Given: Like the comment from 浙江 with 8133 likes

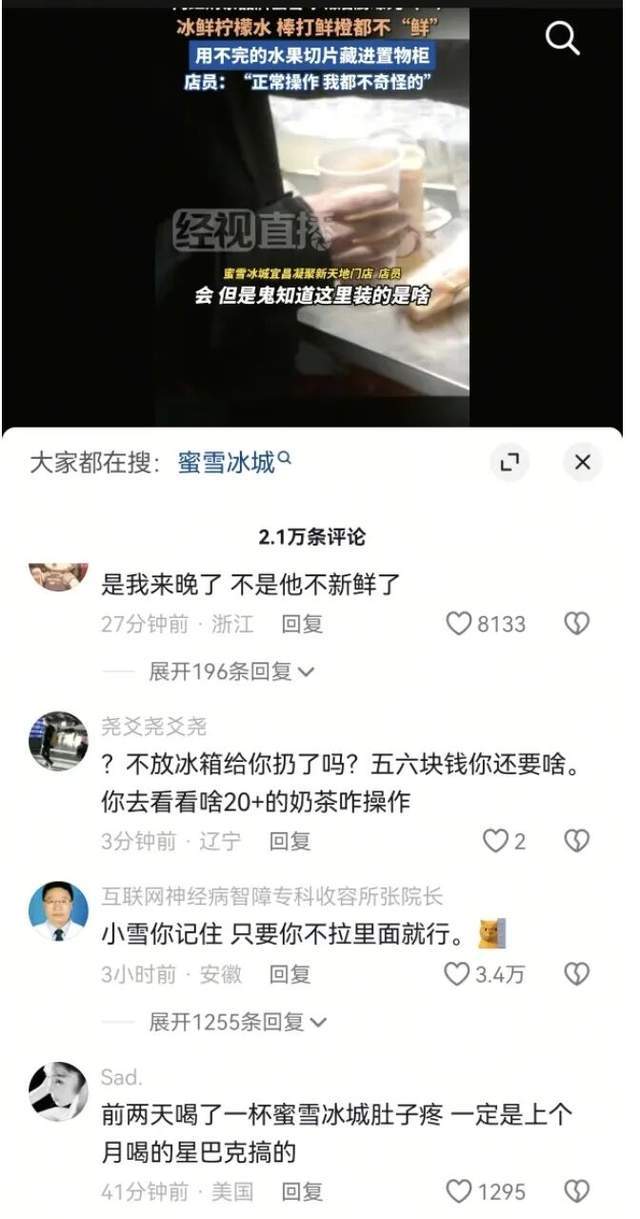Looking at the screenshot, I should 458,624.
